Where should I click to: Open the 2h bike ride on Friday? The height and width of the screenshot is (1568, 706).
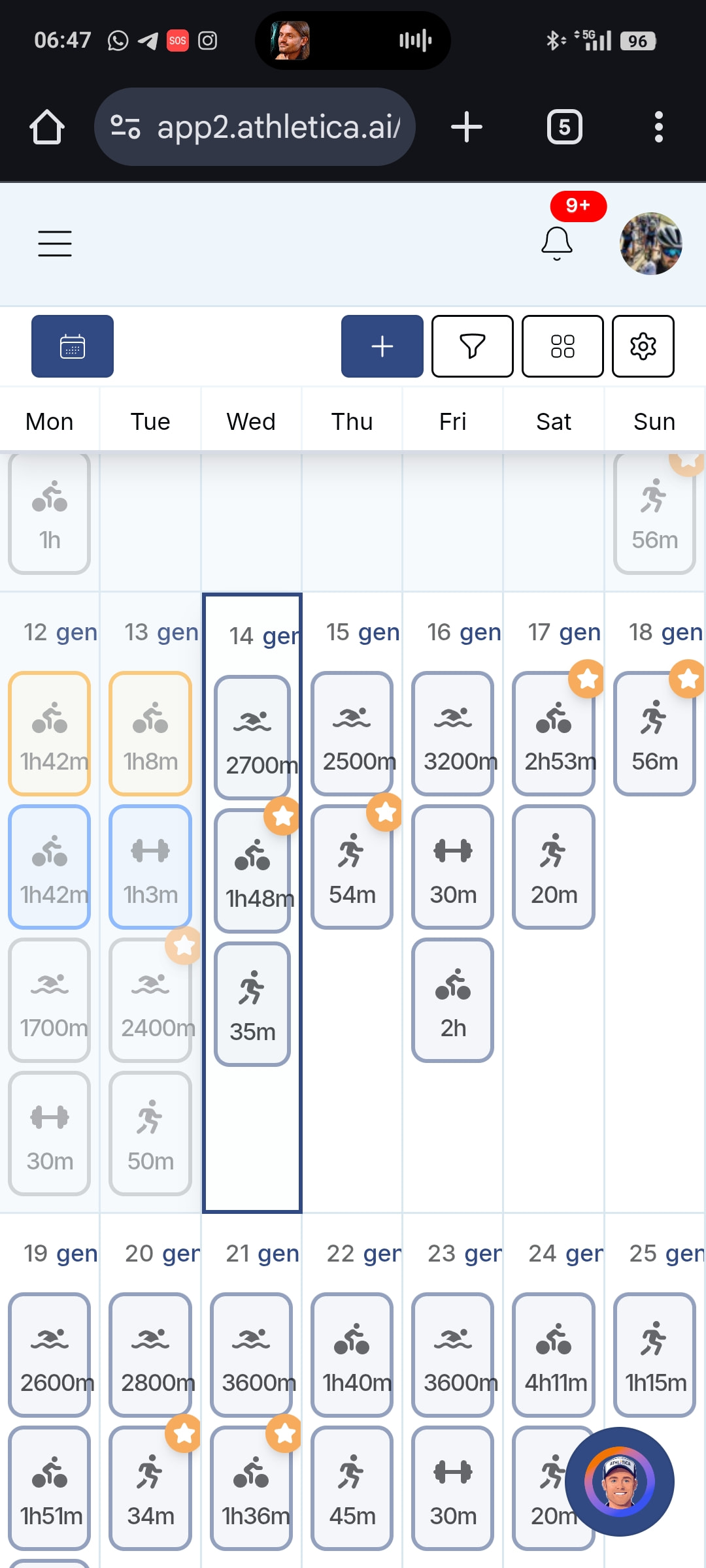click(453, 1000)
